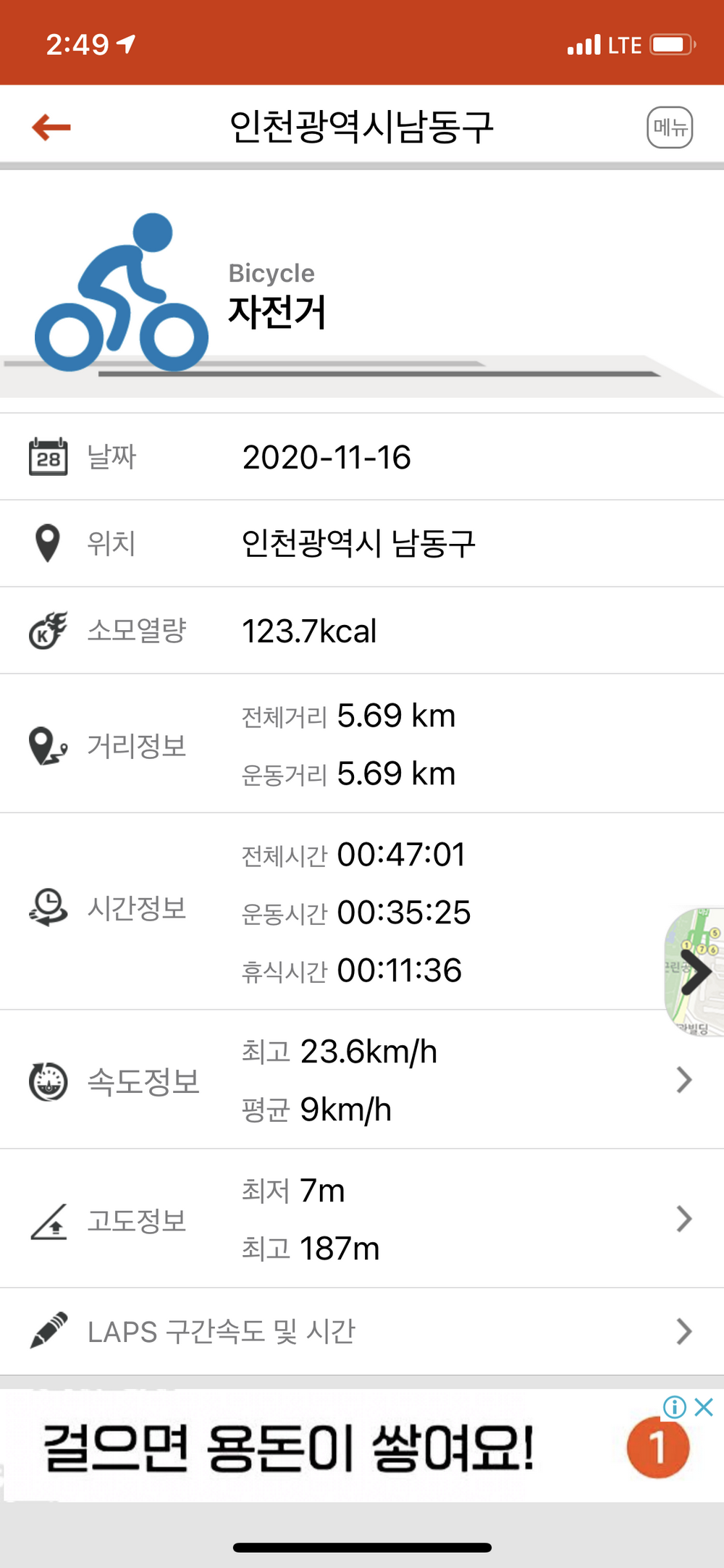Open the ad info icon
724x1568 pixels.
(674, 1407)
